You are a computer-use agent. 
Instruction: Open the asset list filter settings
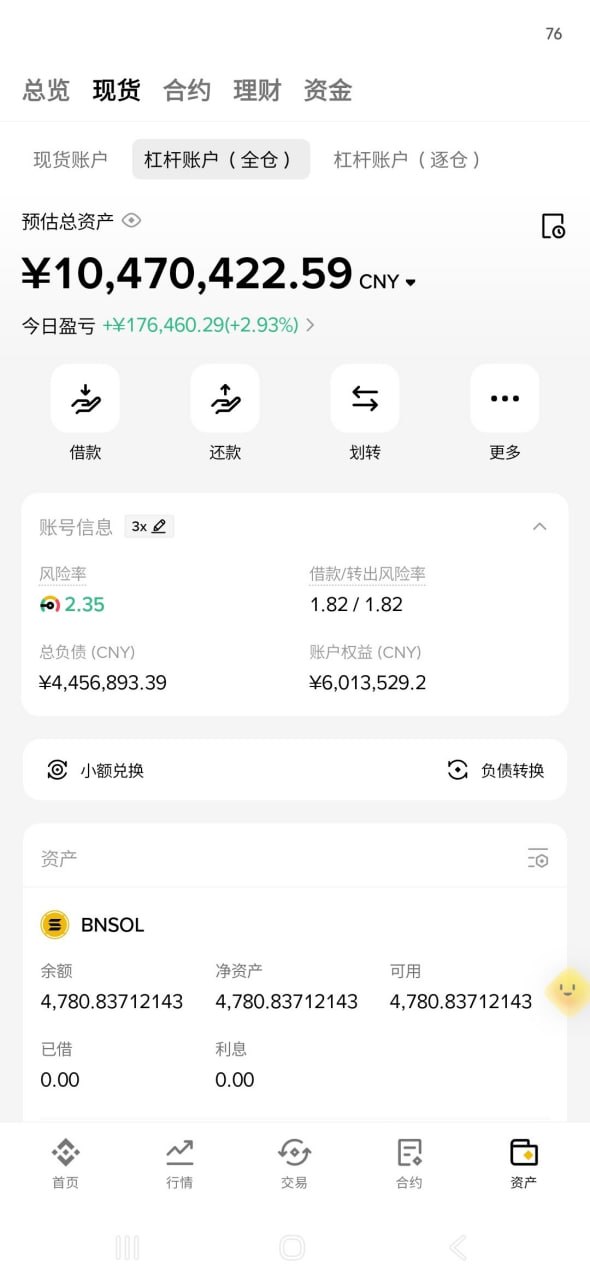click(x=538, y=858)
